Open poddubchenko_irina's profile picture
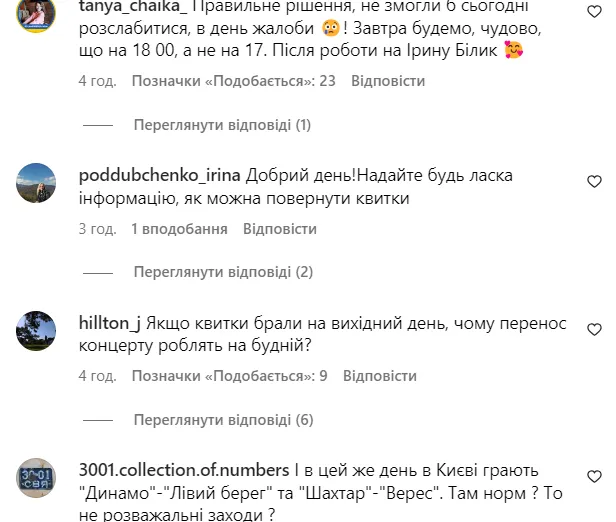The height and width of the screenshot is (522, 616). tap(38, 182)
